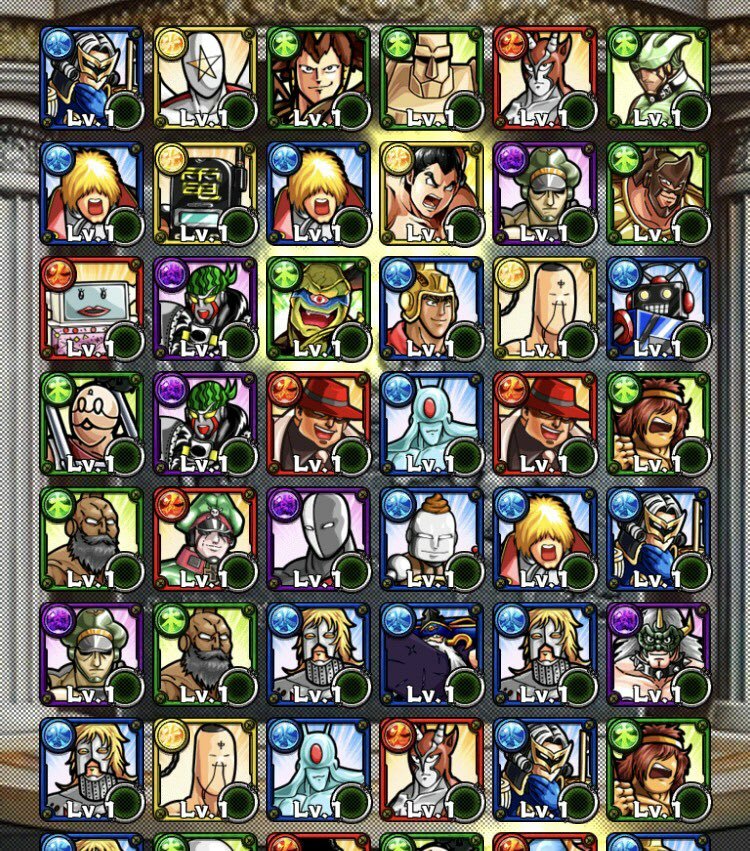Viewport: 750px width, 851px height.
Task: Select the one-eyed green character with blue mask
Action: pyautogui.click(x=318, y=307)
